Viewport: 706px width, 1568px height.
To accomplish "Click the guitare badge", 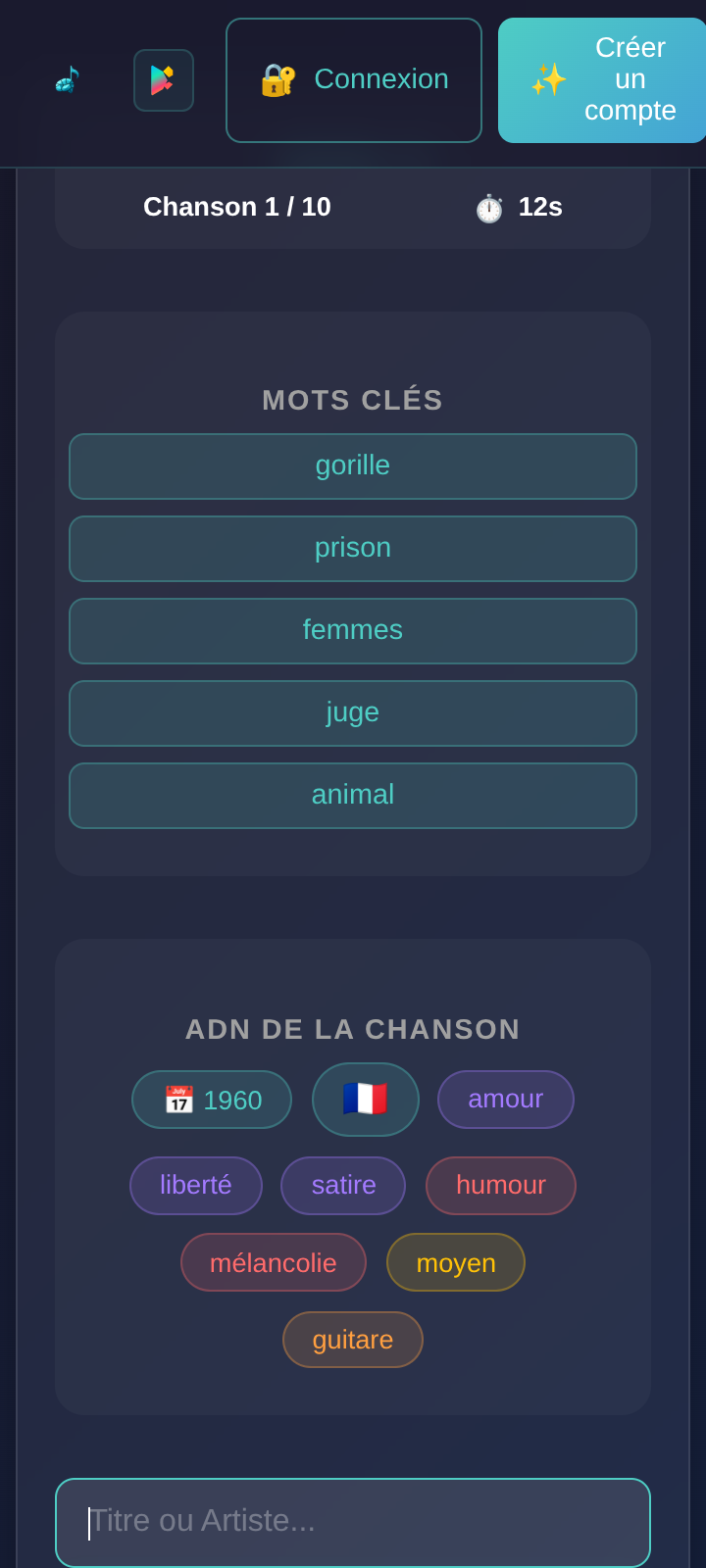I will pos(352,1340).
